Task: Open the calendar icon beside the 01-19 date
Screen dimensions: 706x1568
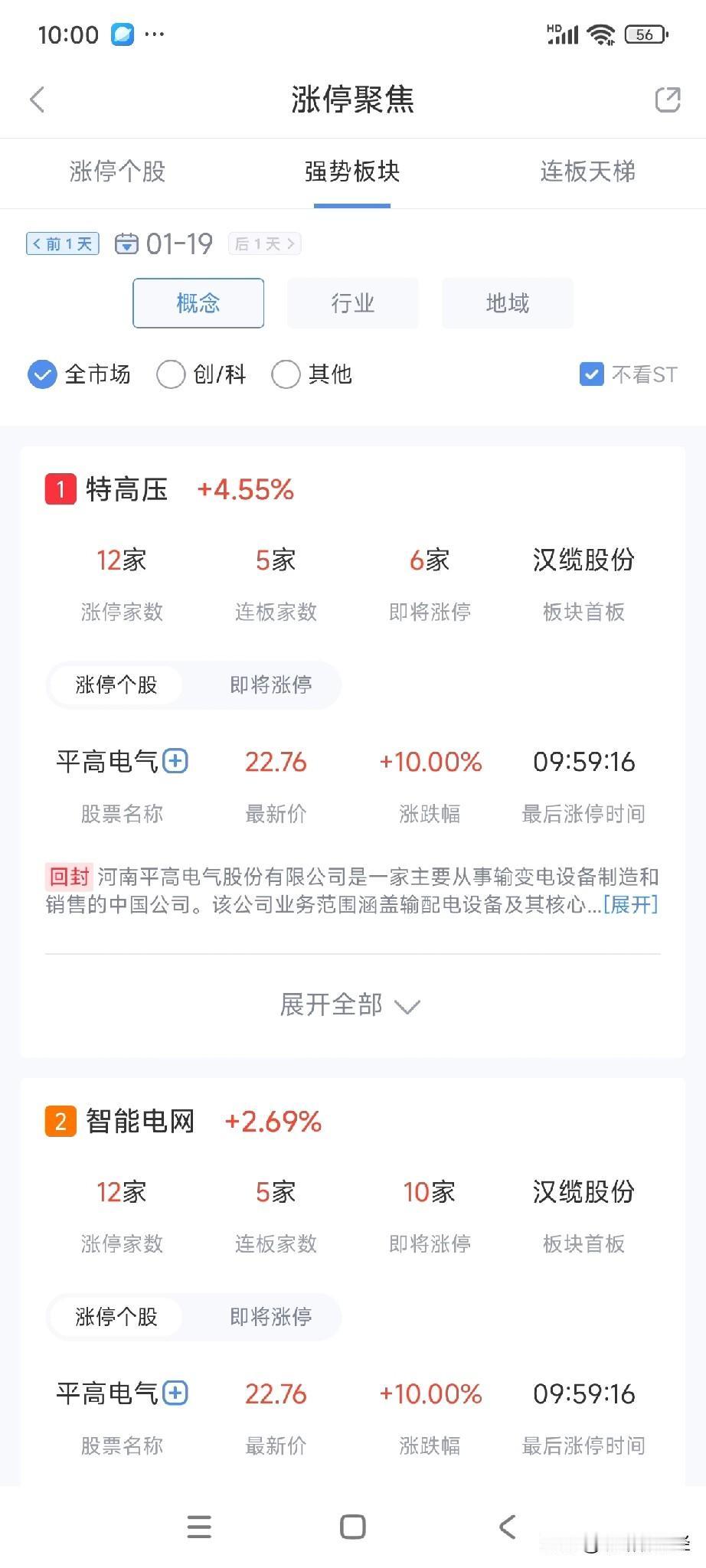Action: tap(127, 243)
